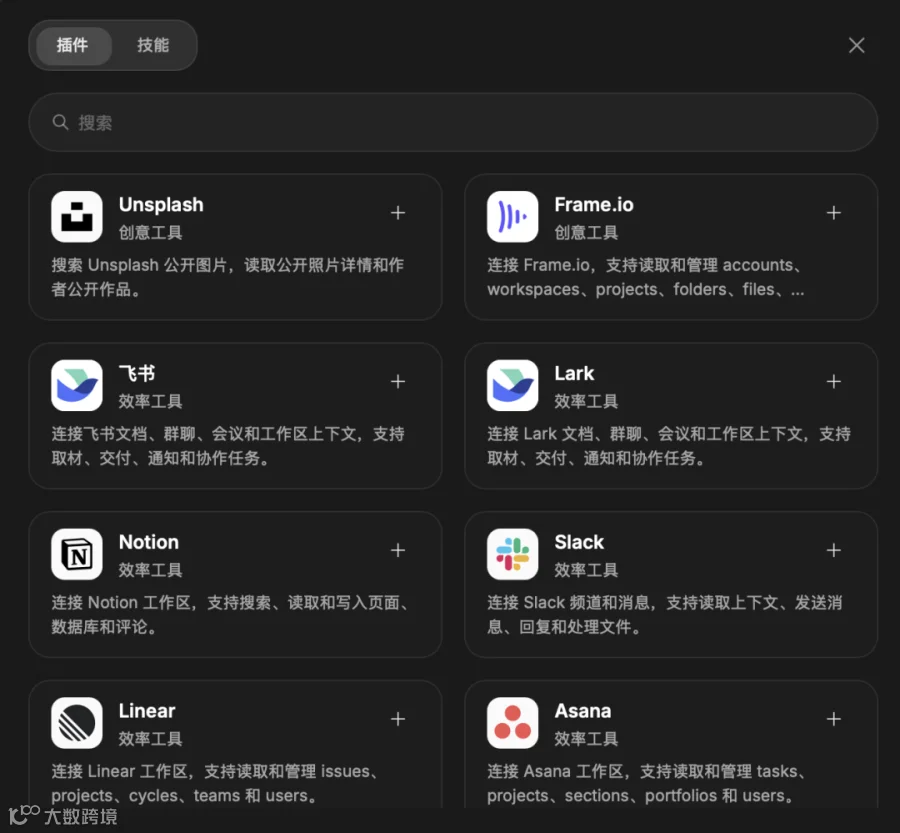Image resolution: width=900 pixels, height=833 pixels.
Task: Open the 飞书 plugin card
Action: [x=235, y=416]
